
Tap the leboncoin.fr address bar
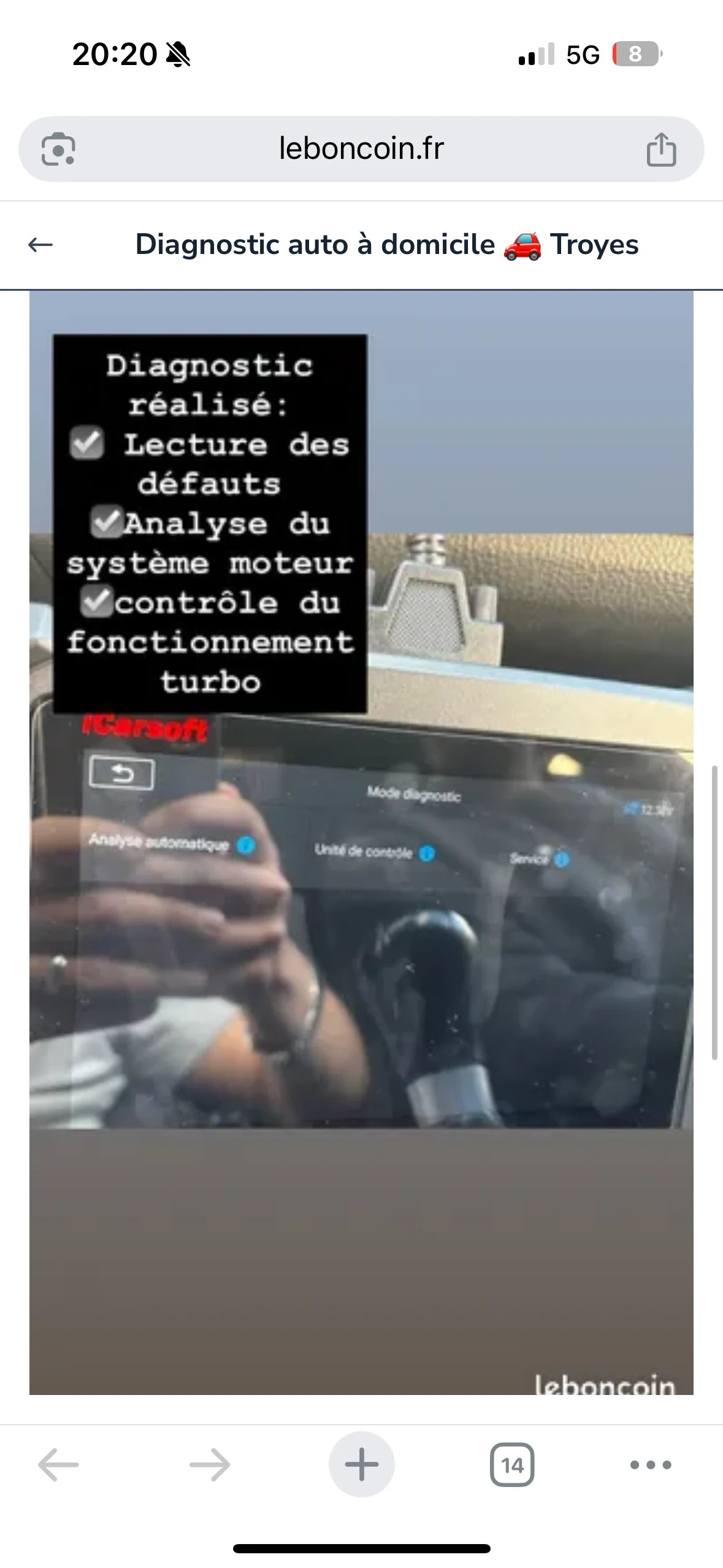[x=361, y=149]
